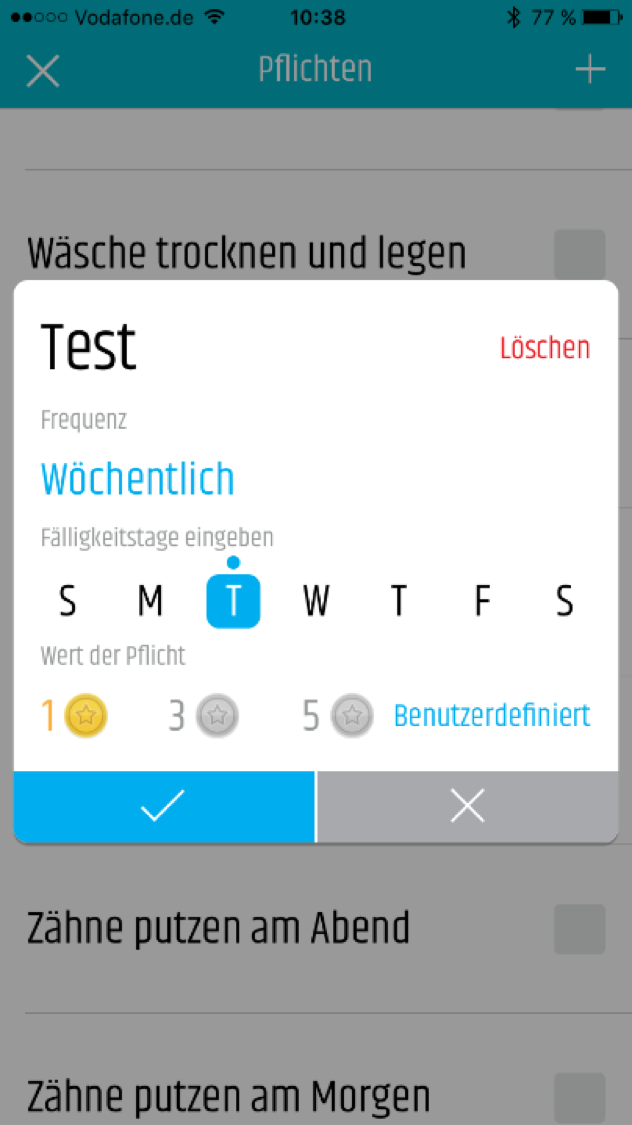Open the Benutzerdefiniert custom value option
The height and width of the screenshot is (1125, 632).
tap(492, 716)
